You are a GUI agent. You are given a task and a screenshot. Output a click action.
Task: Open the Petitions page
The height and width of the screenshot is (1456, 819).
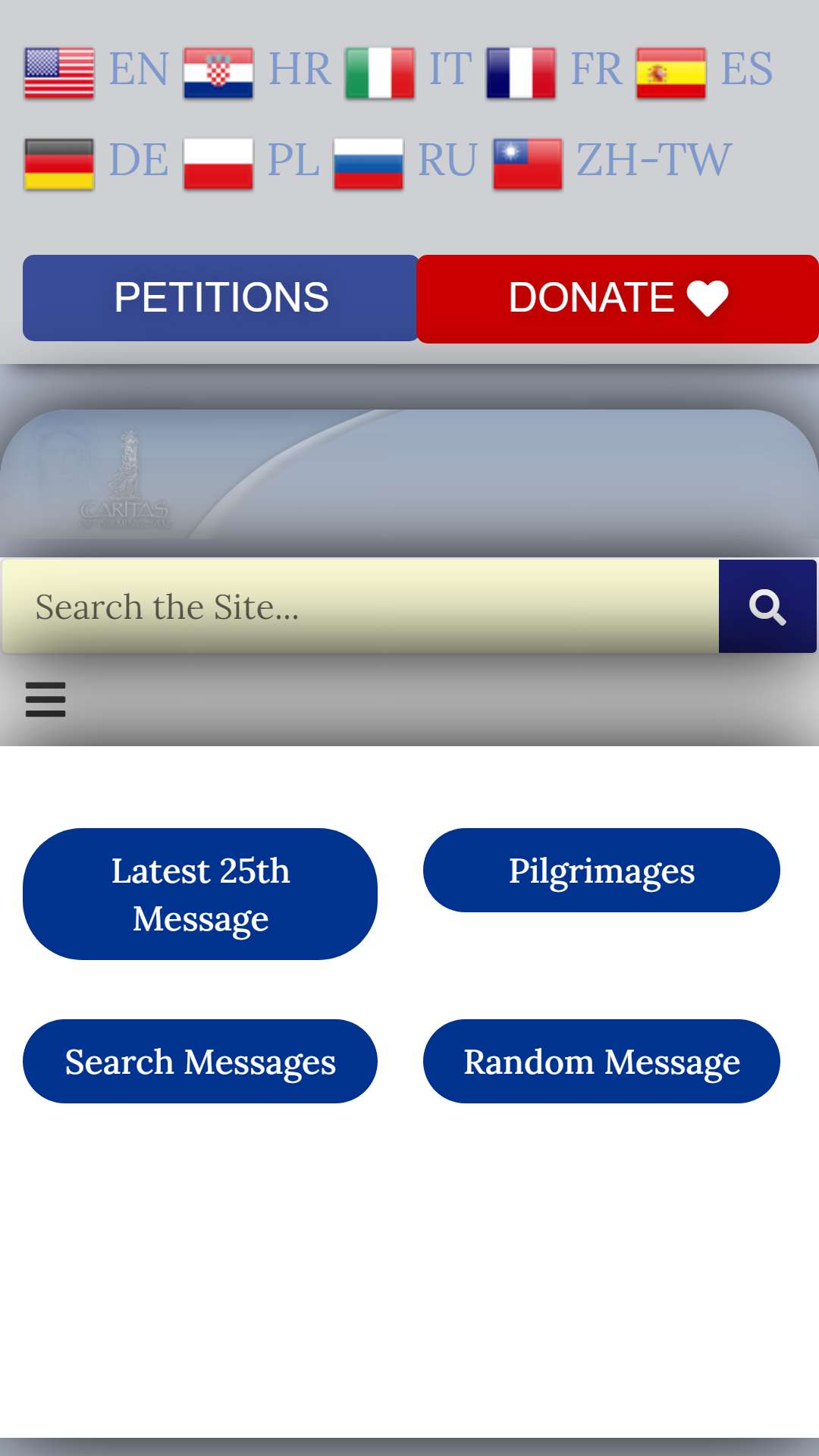[221, 297]
